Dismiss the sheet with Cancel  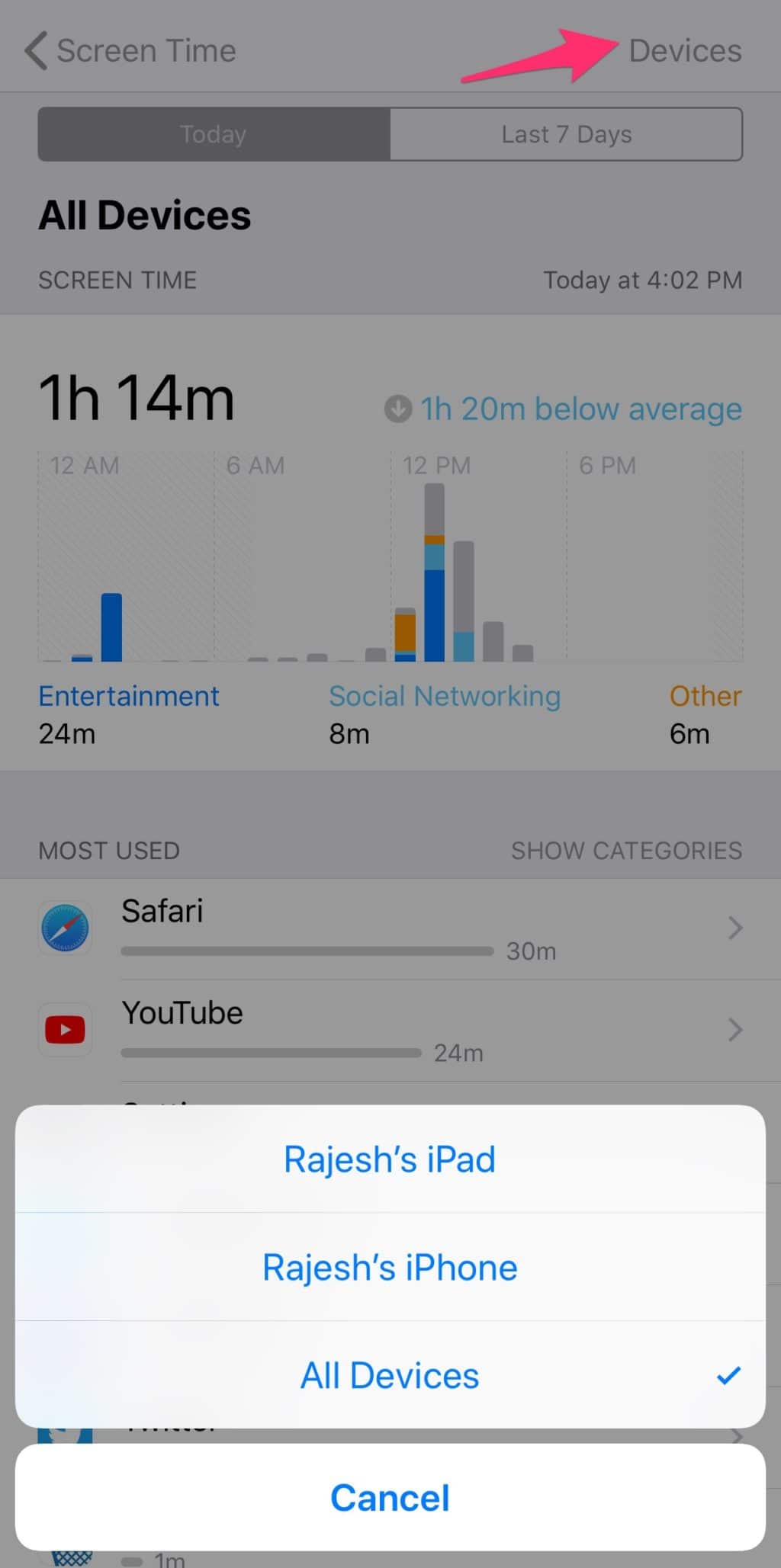point(390,1498)
